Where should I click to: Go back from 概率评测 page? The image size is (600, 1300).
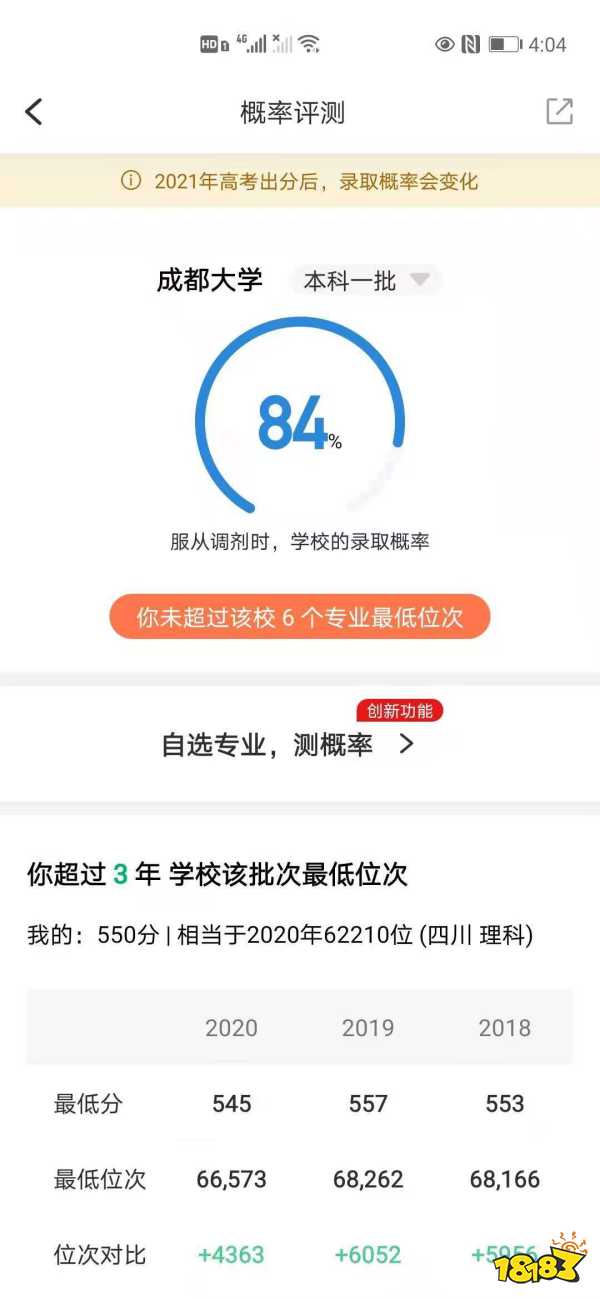click(x=34, y=111)
